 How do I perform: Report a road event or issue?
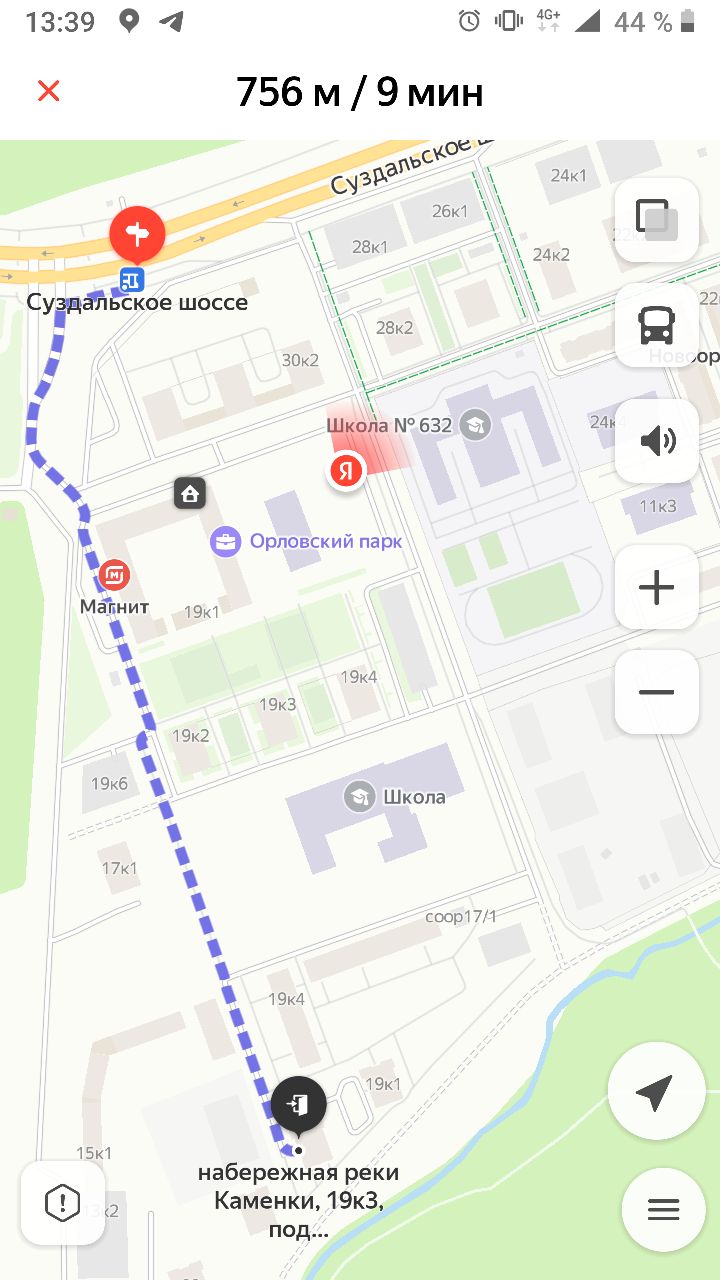coord(62,1202)
